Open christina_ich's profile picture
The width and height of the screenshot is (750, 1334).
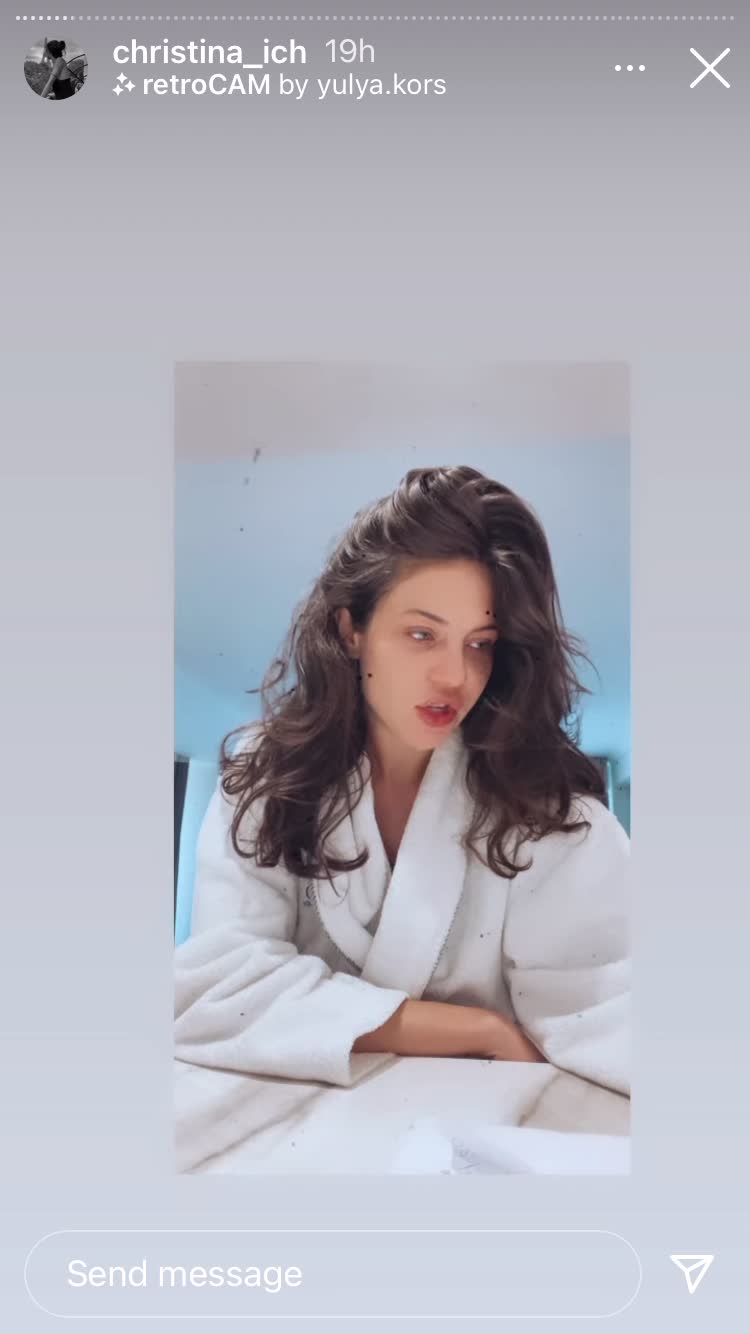pyautogui.click(x=56, y=68)
